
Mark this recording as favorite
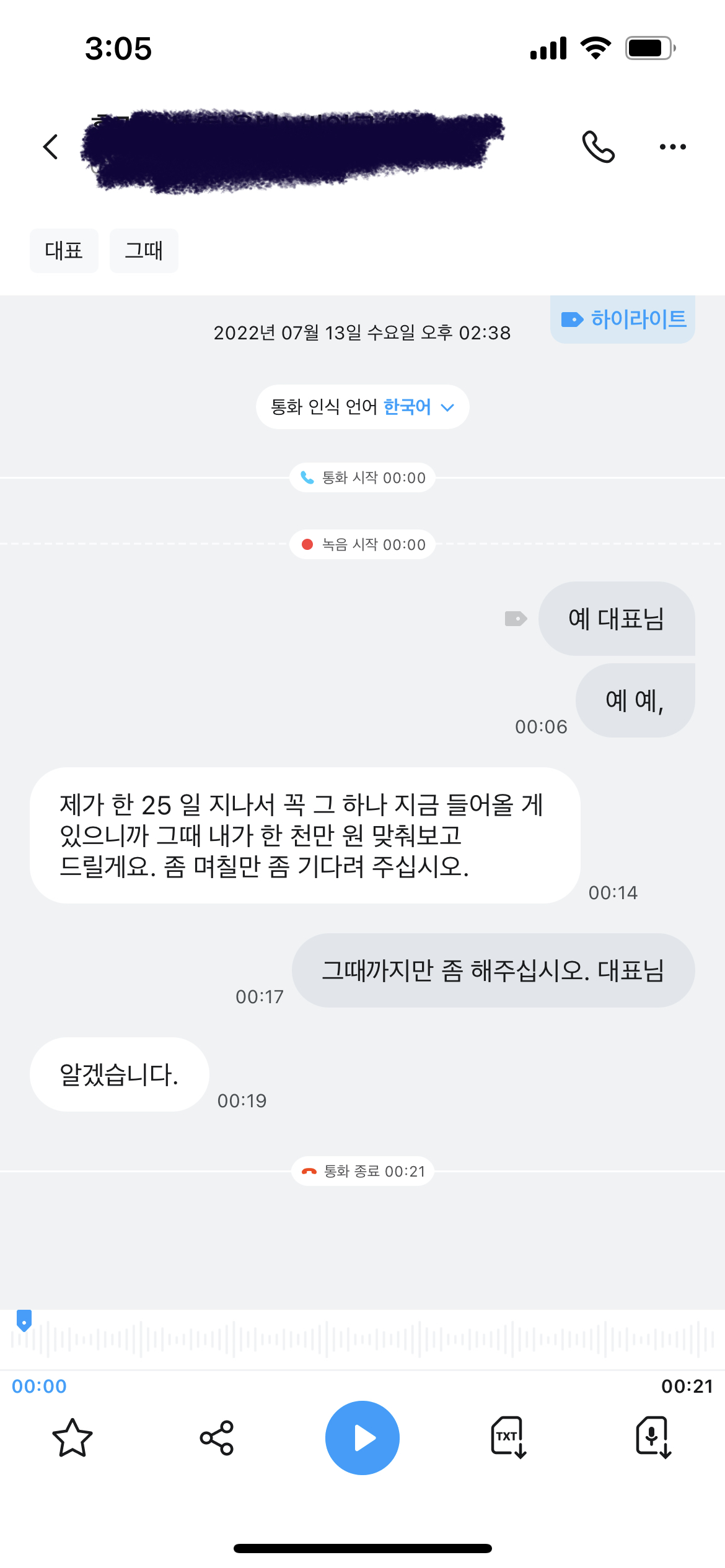click(72, 1438)
